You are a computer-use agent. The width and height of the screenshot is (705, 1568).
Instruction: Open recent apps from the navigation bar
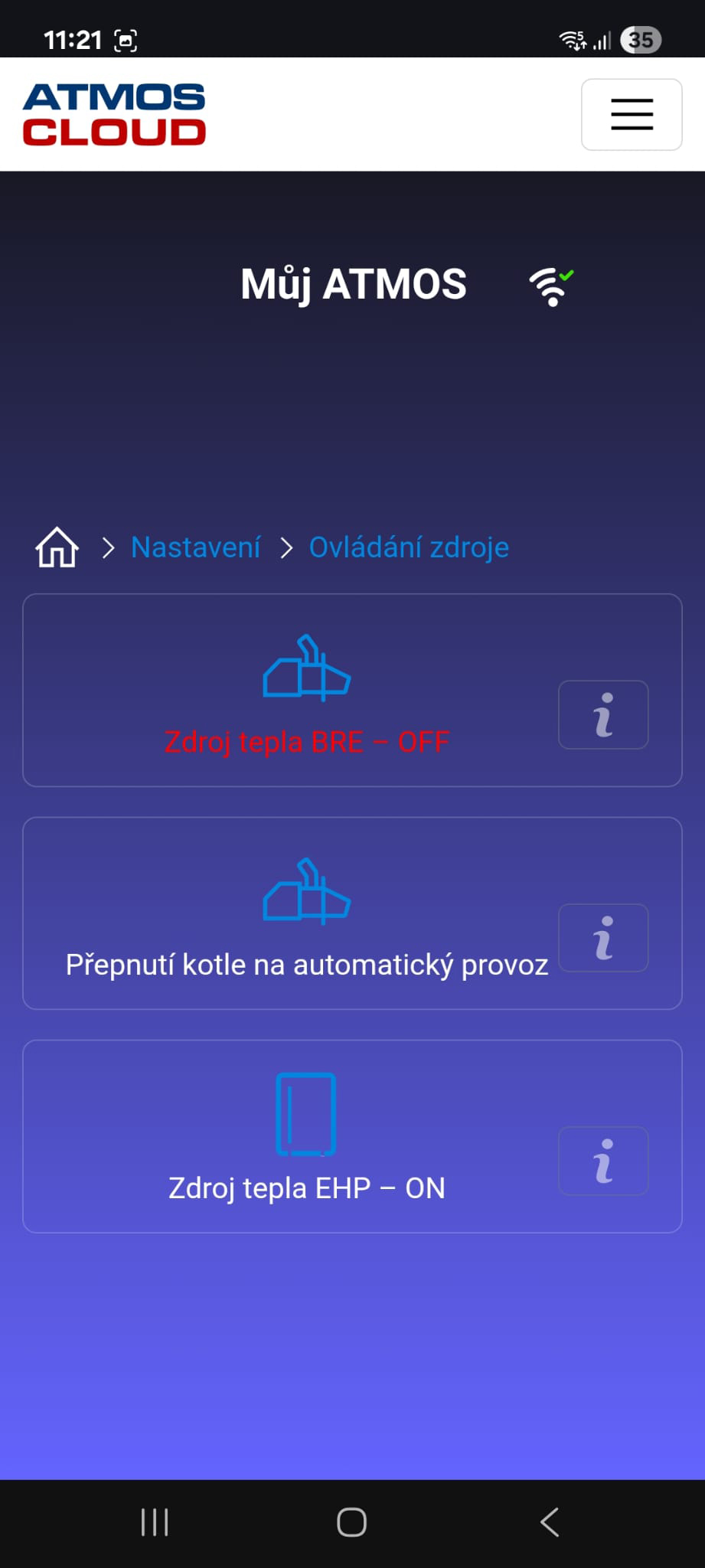pos(155,1522)
